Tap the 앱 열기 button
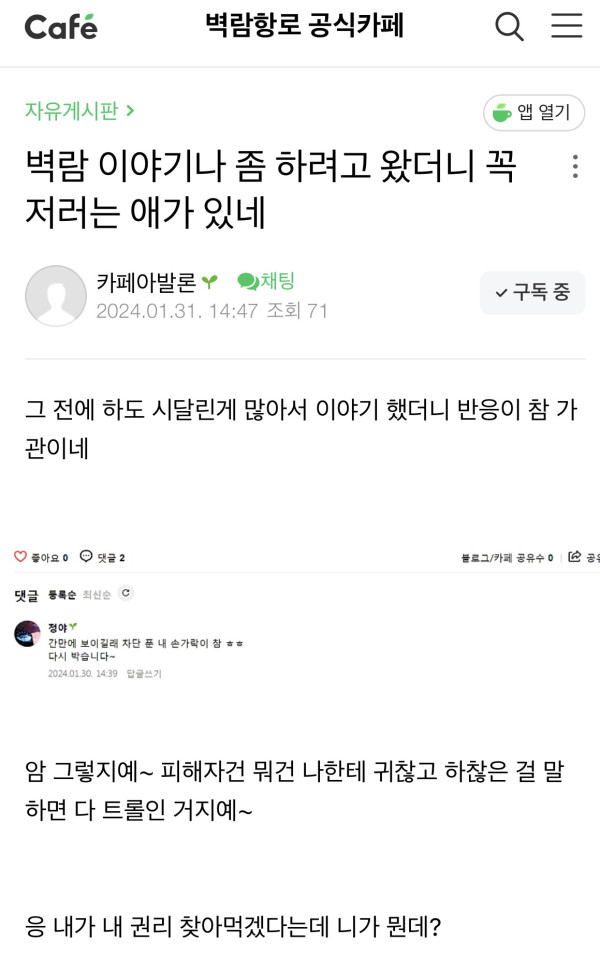Image resolution: width=600 pixels, height=972 pixels. point(533,113)
